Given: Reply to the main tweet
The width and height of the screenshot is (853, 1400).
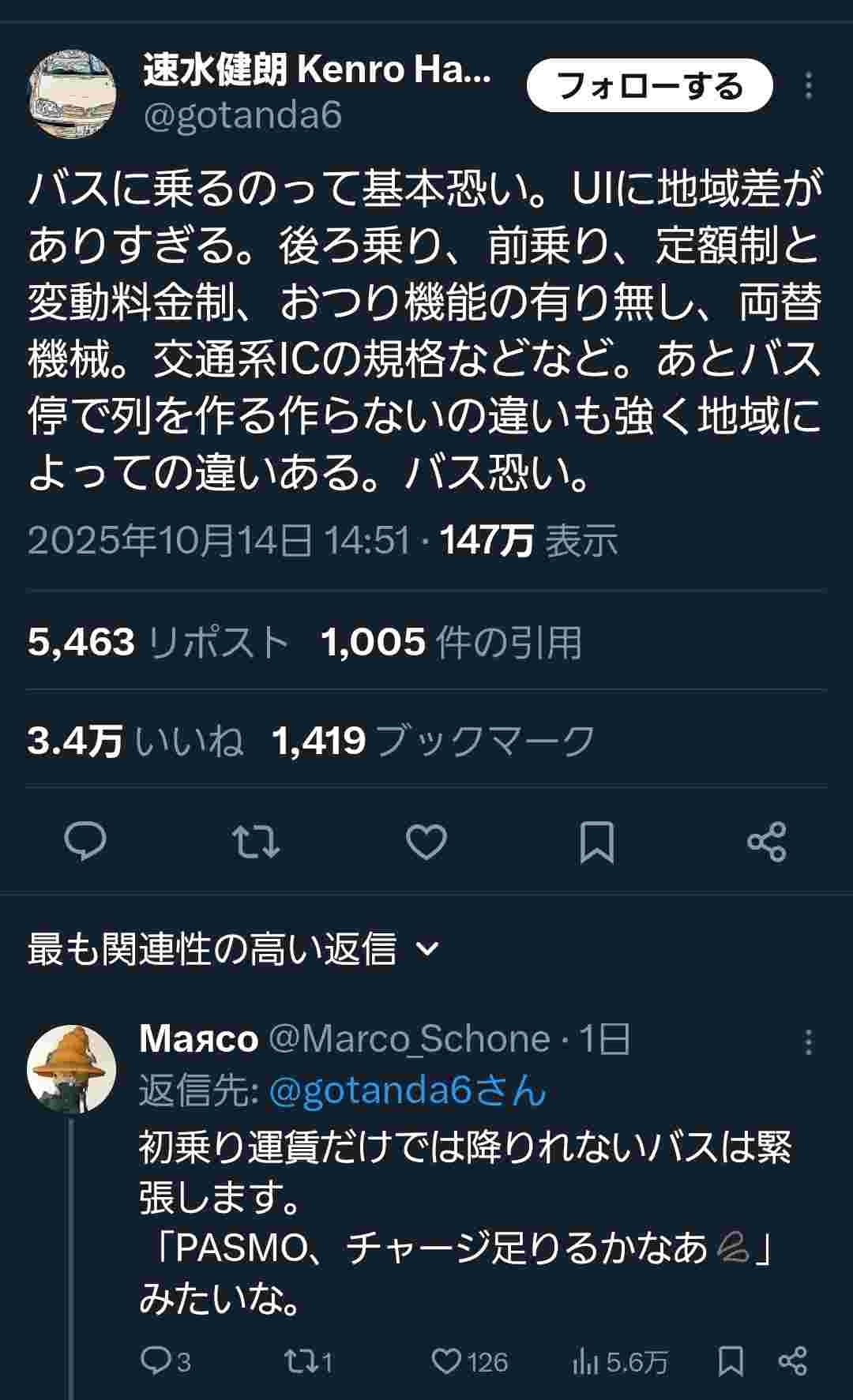Looking at the screenshot, I should [85, 841].
